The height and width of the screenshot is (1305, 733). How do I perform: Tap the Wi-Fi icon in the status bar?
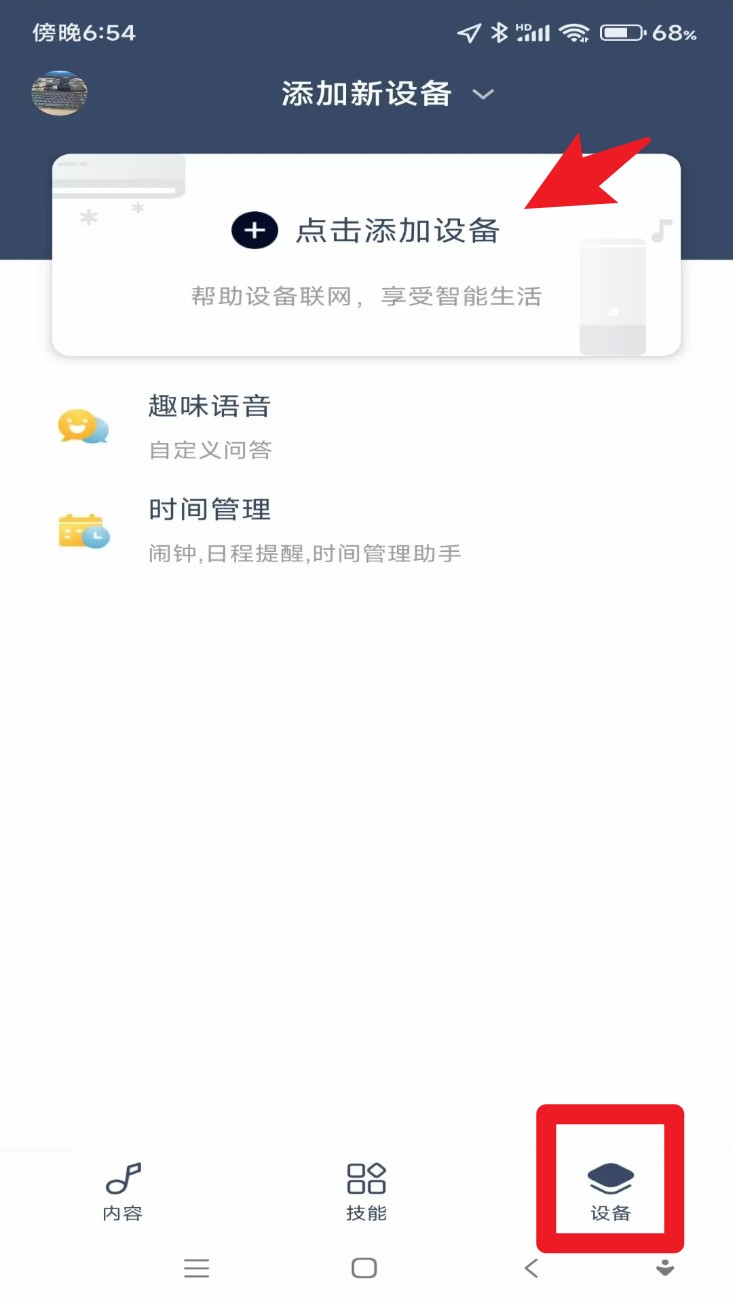point(575,31)
